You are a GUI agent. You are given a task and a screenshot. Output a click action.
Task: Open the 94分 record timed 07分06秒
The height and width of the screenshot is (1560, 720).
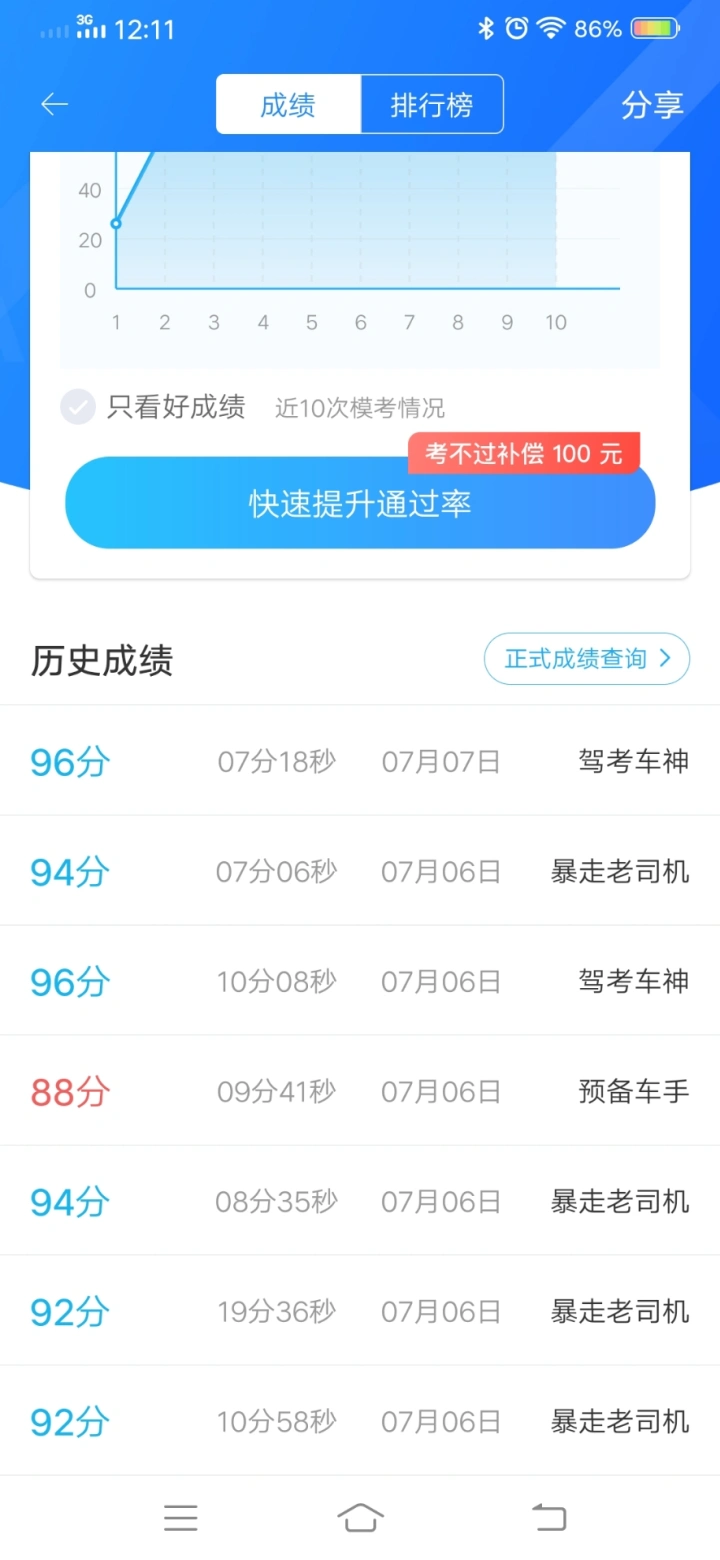(360, 871)
